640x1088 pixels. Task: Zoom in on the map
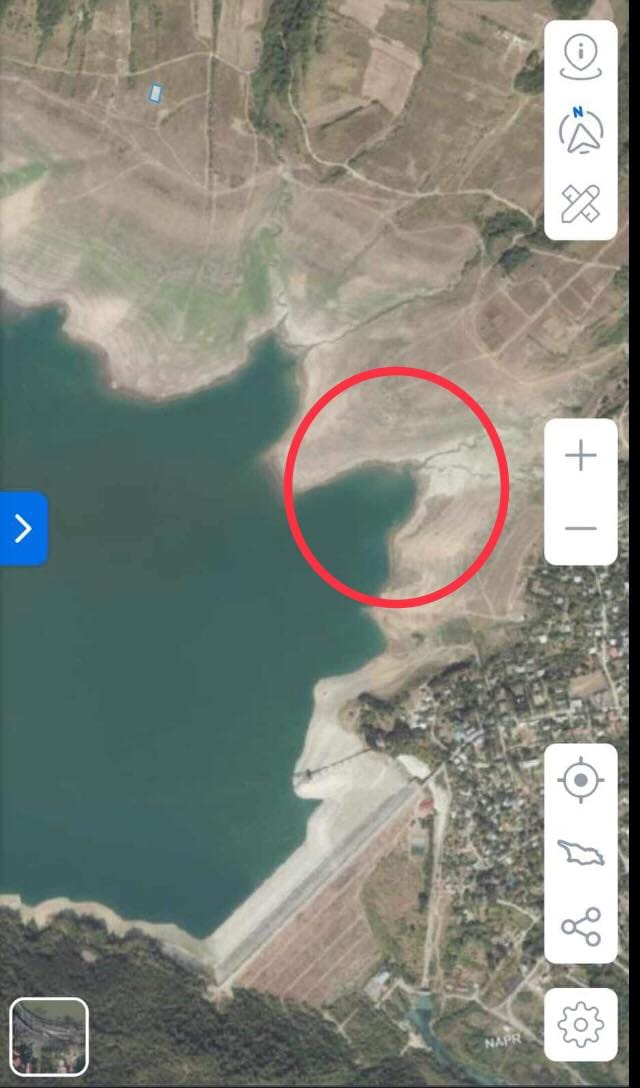click(581, 456)
